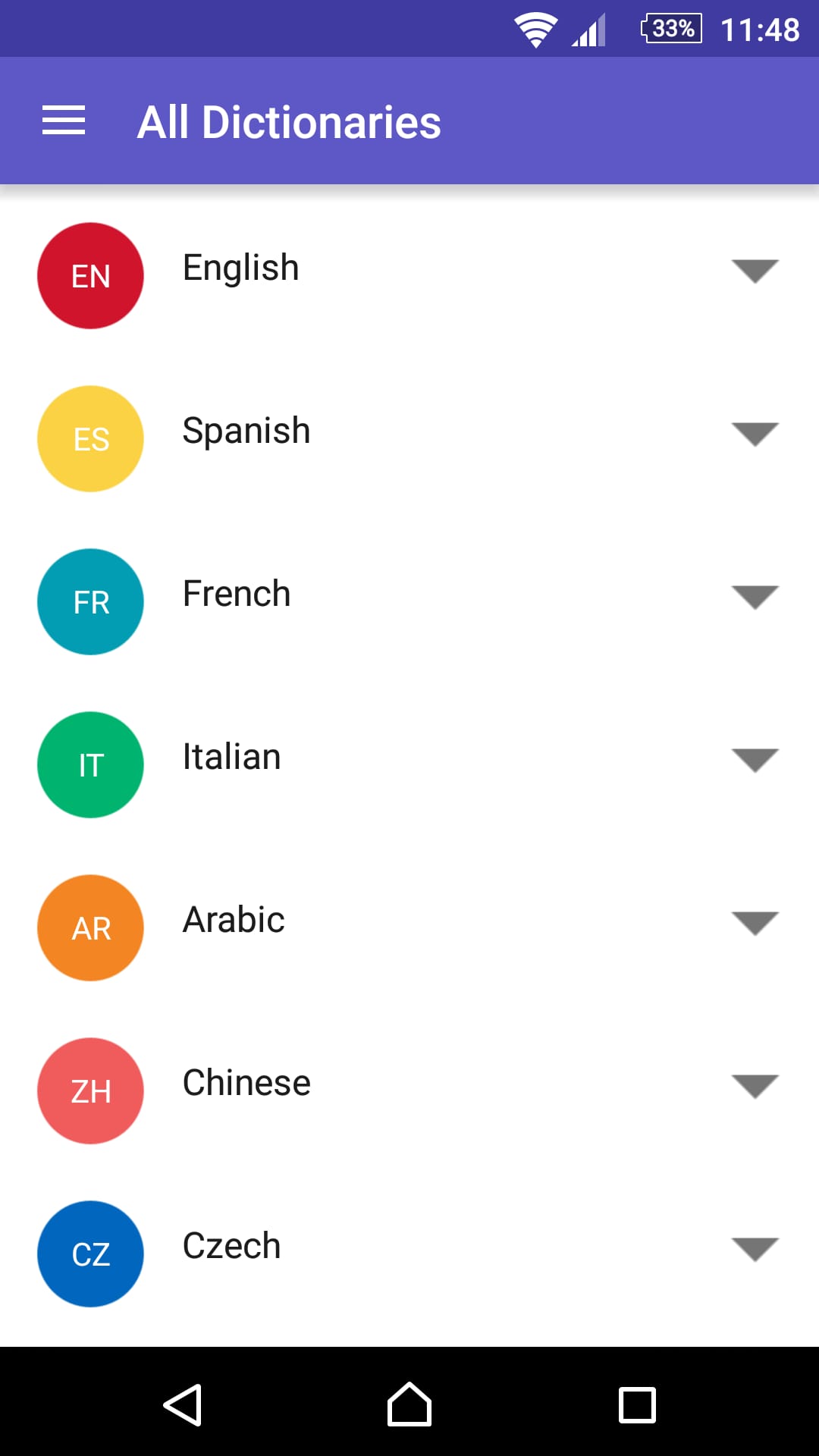Open the navigation drawer via hamburger icon
The width and height of the screenshot is (819, 1456).
pos(64,120)
